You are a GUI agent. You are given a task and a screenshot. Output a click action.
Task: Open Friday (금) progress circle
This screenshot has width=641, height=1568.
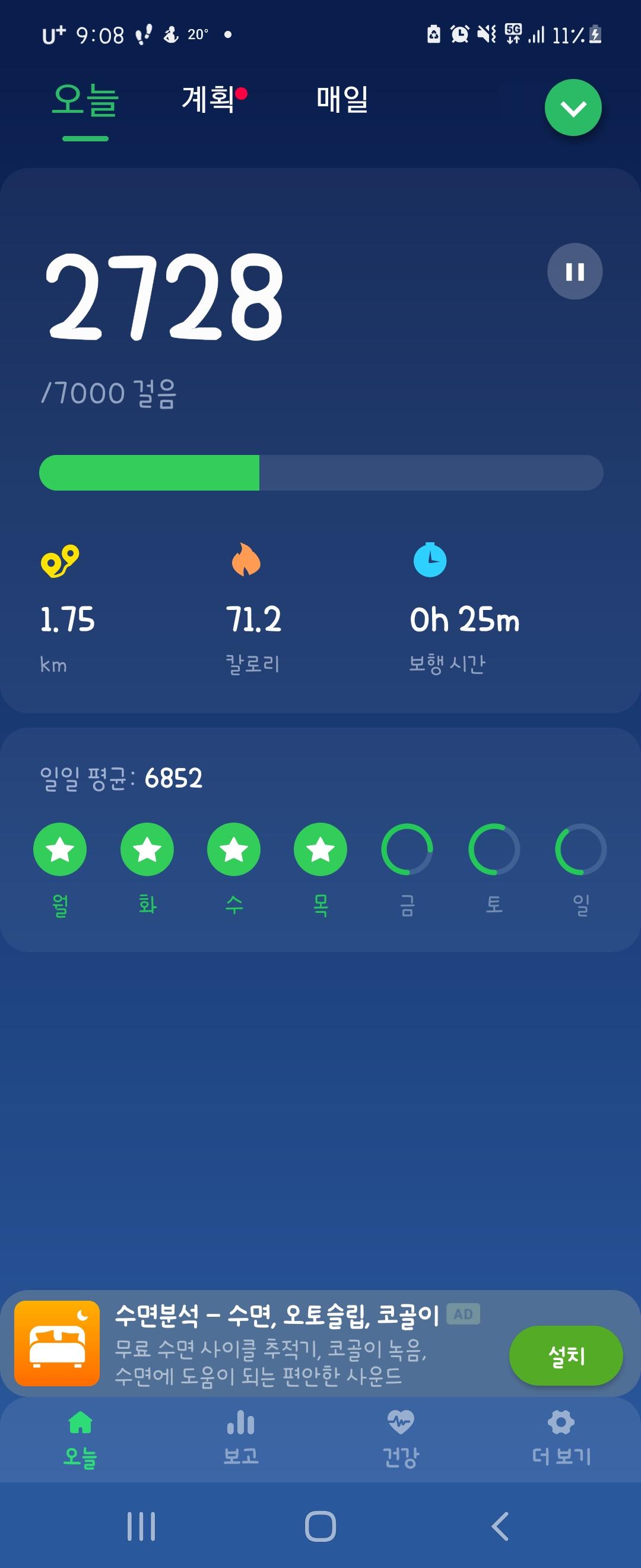pos(407,849)
